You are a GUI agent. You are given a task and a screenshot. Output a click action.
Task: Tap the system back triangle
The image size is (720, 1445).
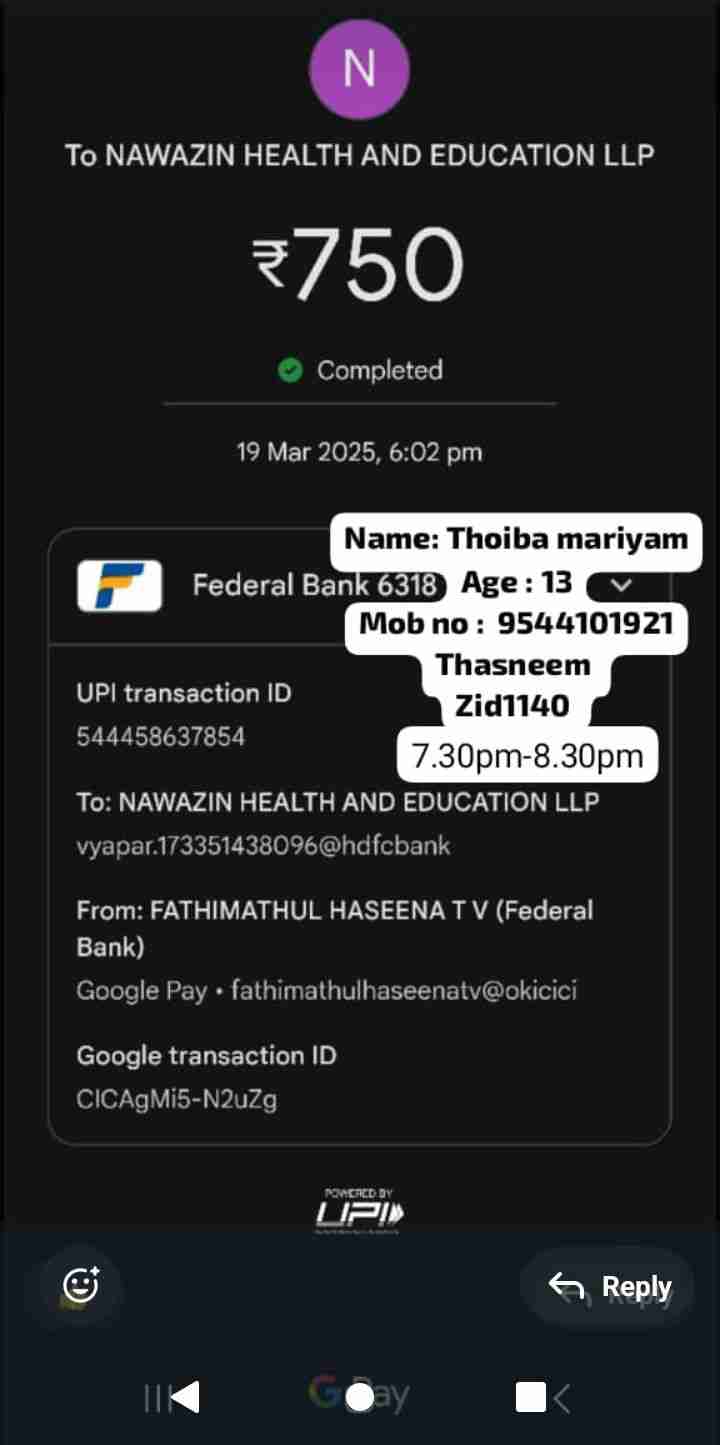coord(185,1397)
